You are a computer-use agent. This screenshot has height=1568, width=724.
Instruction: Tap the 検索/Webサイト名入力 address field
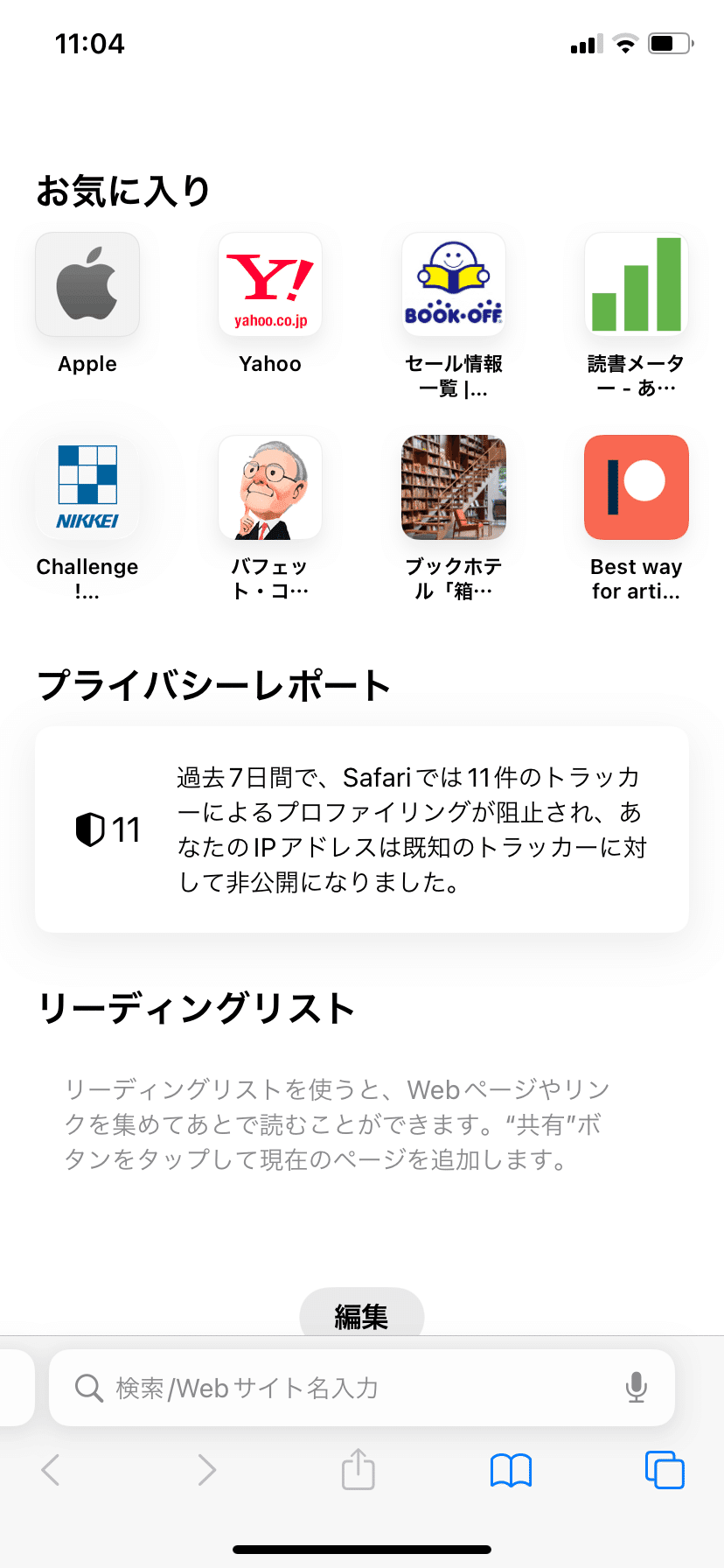click(x=362, y=1388)
